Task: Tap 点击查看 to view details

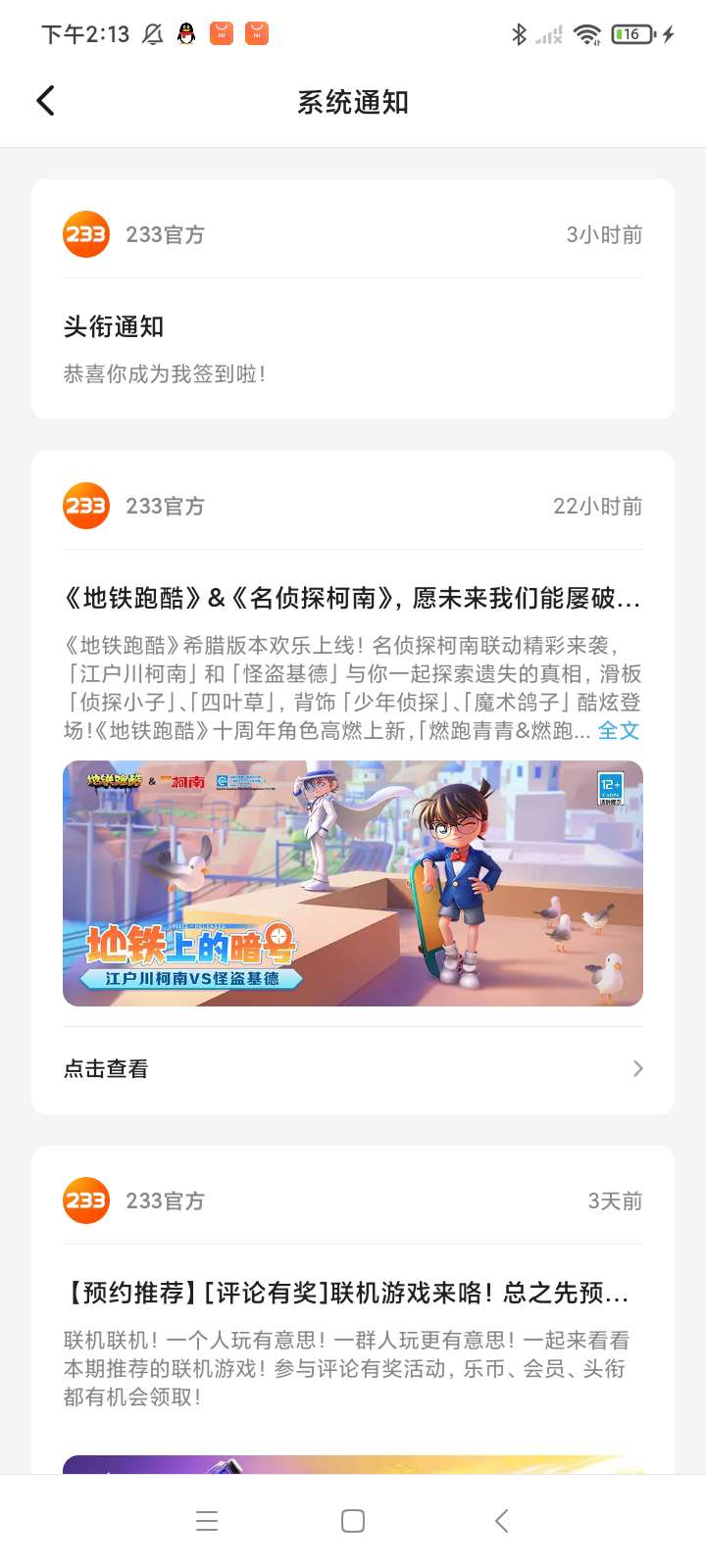Action: pyautogui.click(x=353, y=1068)
